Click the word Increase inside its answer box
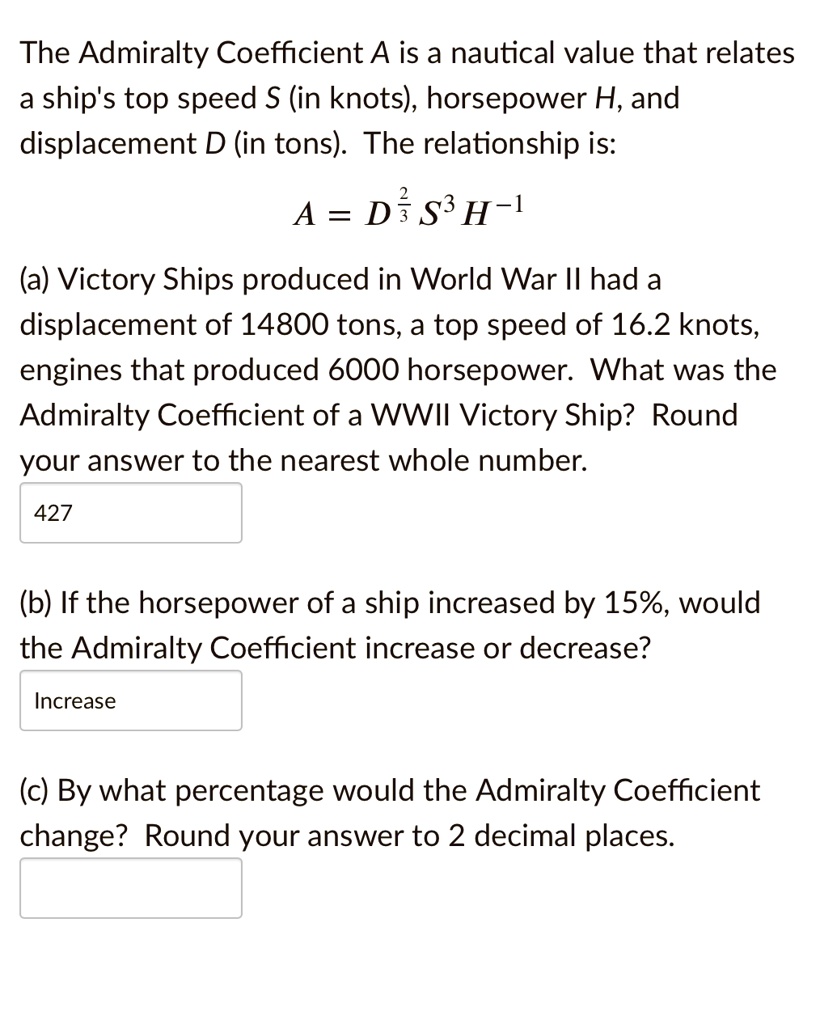Screen dimensions: 820x1024 [74, 701]
